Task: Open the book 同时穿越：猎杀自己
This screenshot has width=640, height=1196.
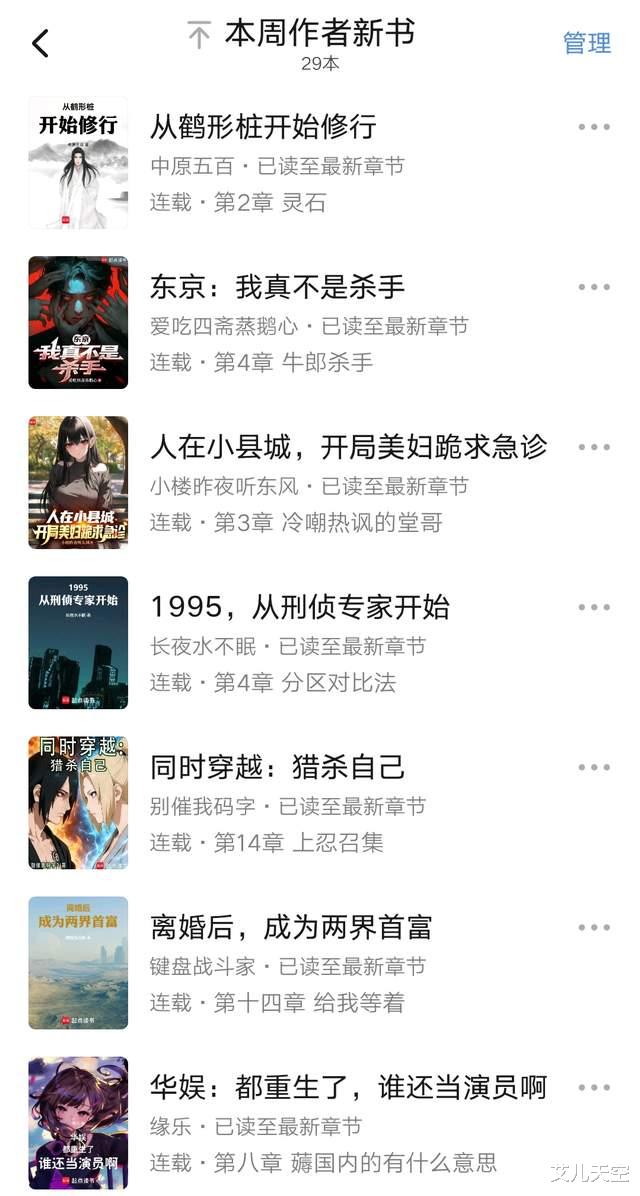Action: (x=277, y=767)
